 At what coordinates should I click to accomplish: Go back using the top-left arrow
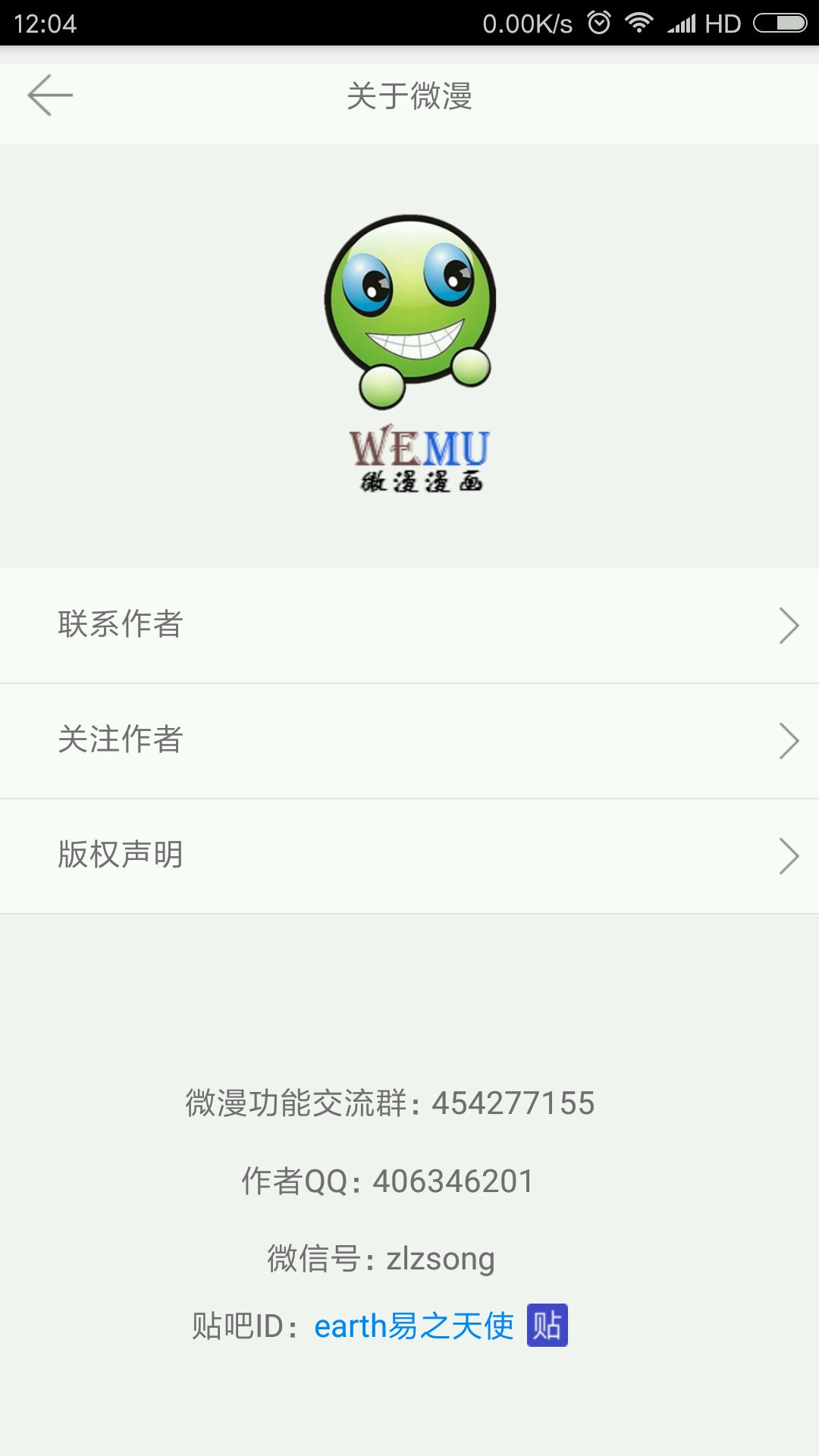pos(50,96)
